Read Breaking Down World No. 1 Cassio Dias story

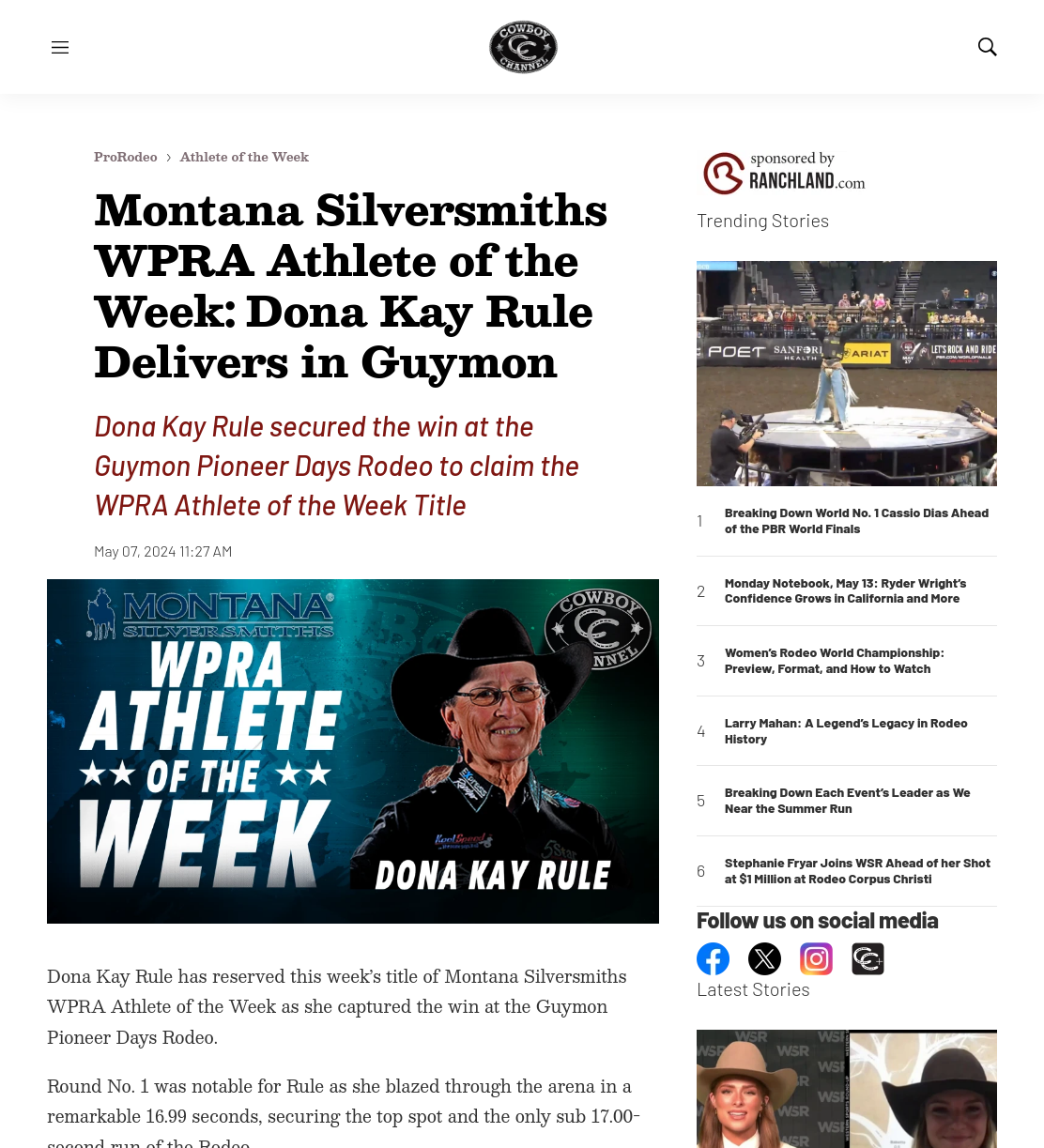click(857, 521)
